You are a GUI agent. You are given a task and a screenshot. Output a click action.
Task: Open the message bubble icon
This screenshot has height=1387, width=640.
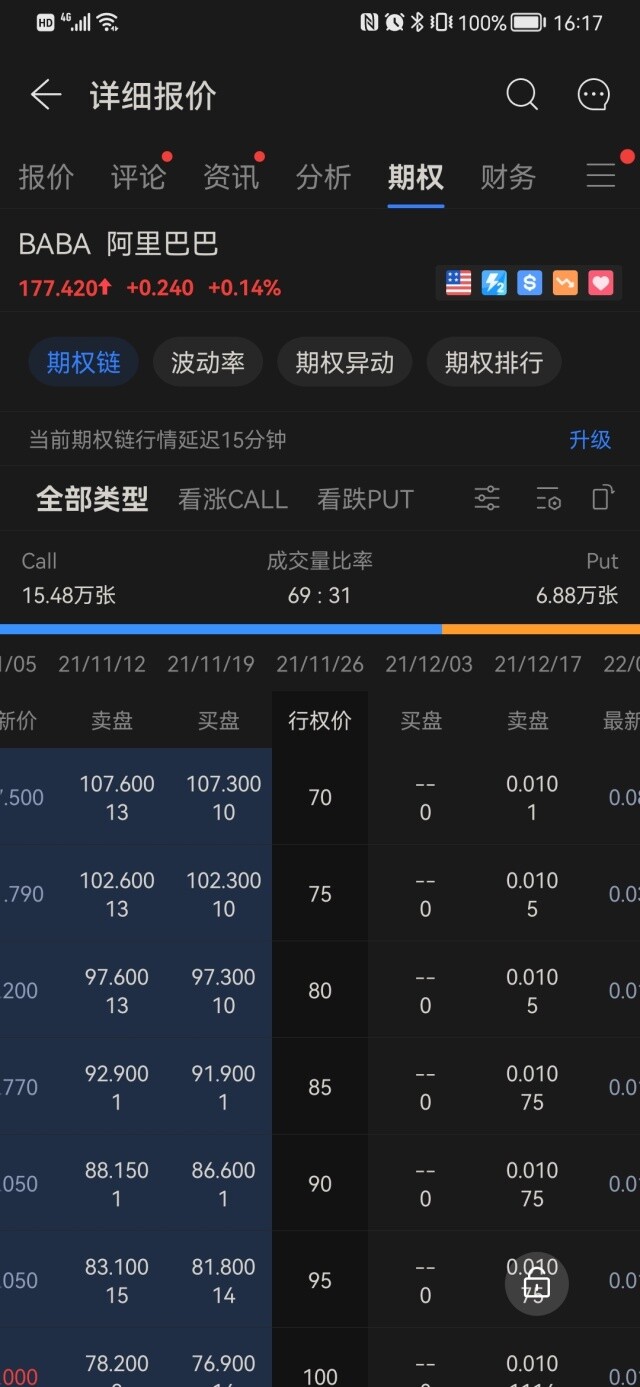coord(594,95)
